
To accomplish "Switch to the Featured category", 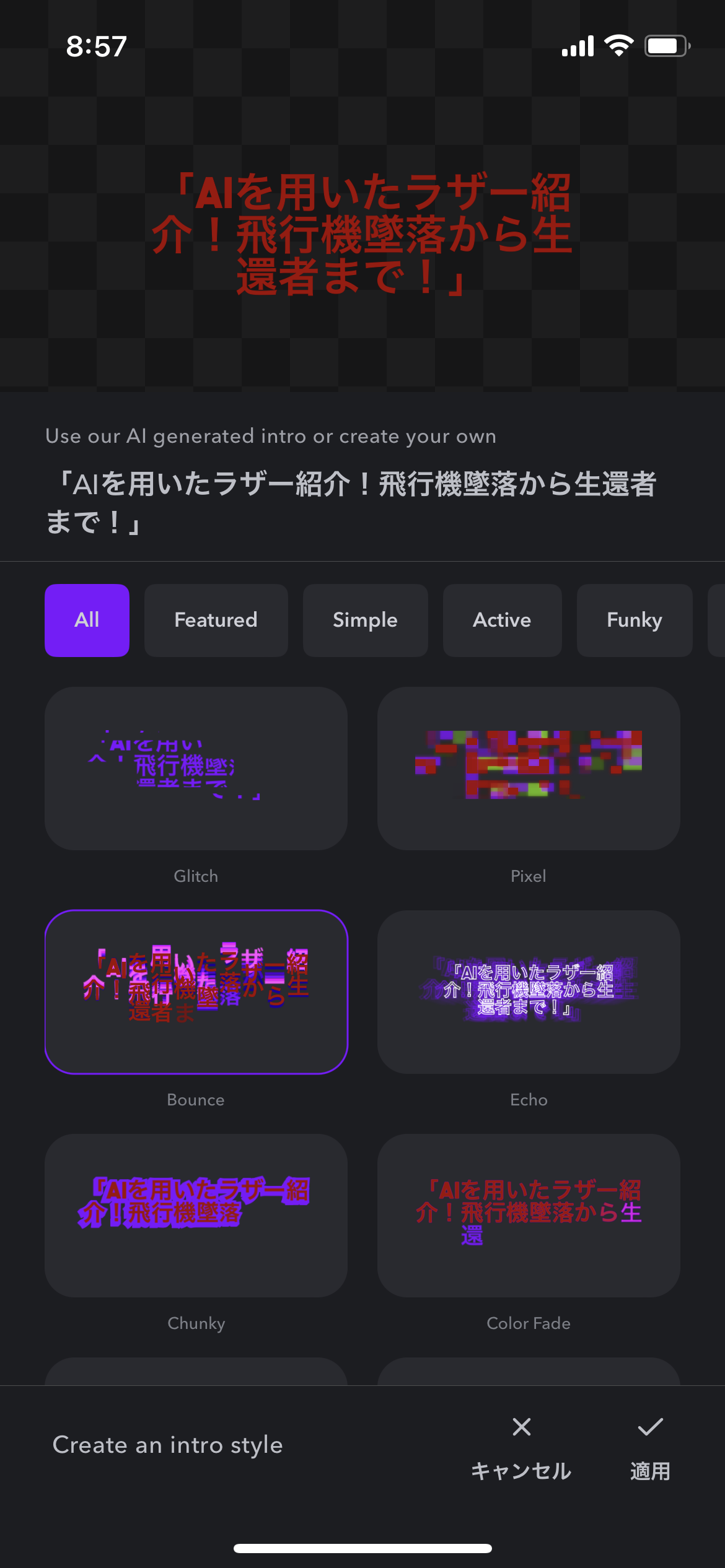I will tap(216, 620).
